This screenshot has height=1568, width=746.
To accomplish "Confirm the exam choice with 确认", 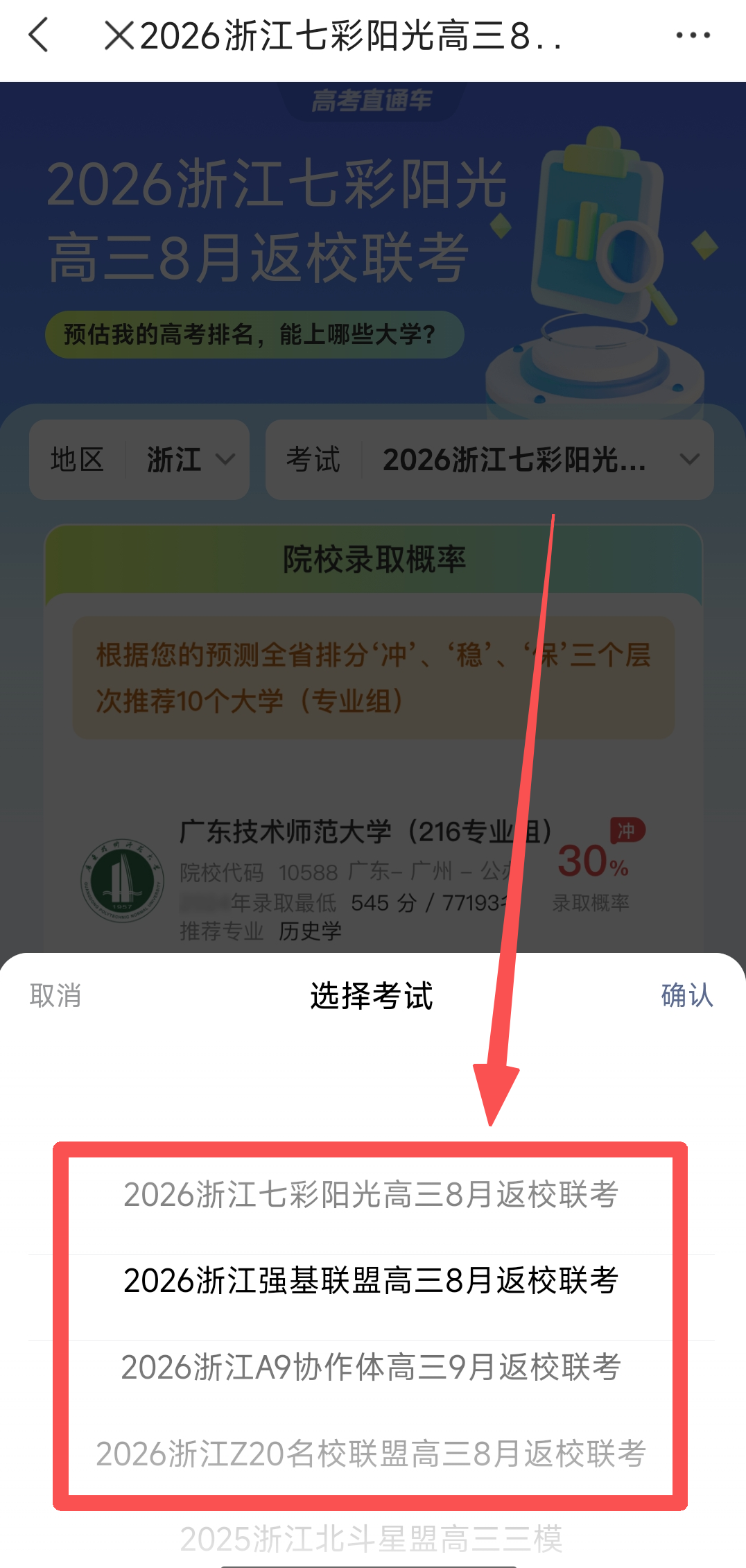I will point(686,995).
